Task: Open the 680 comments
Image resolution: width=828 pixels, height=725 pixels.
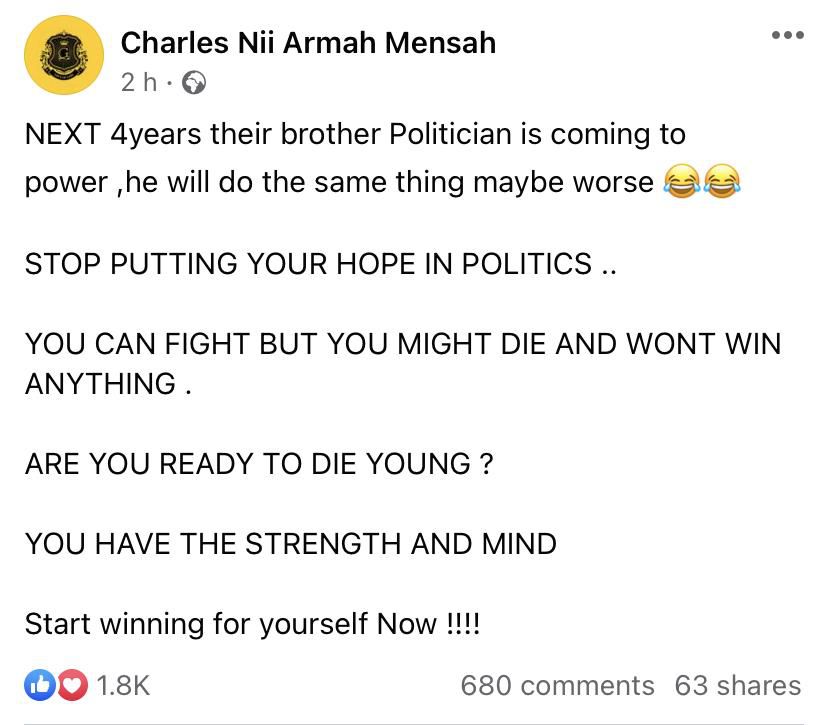Action: click(x=557, y=685)
